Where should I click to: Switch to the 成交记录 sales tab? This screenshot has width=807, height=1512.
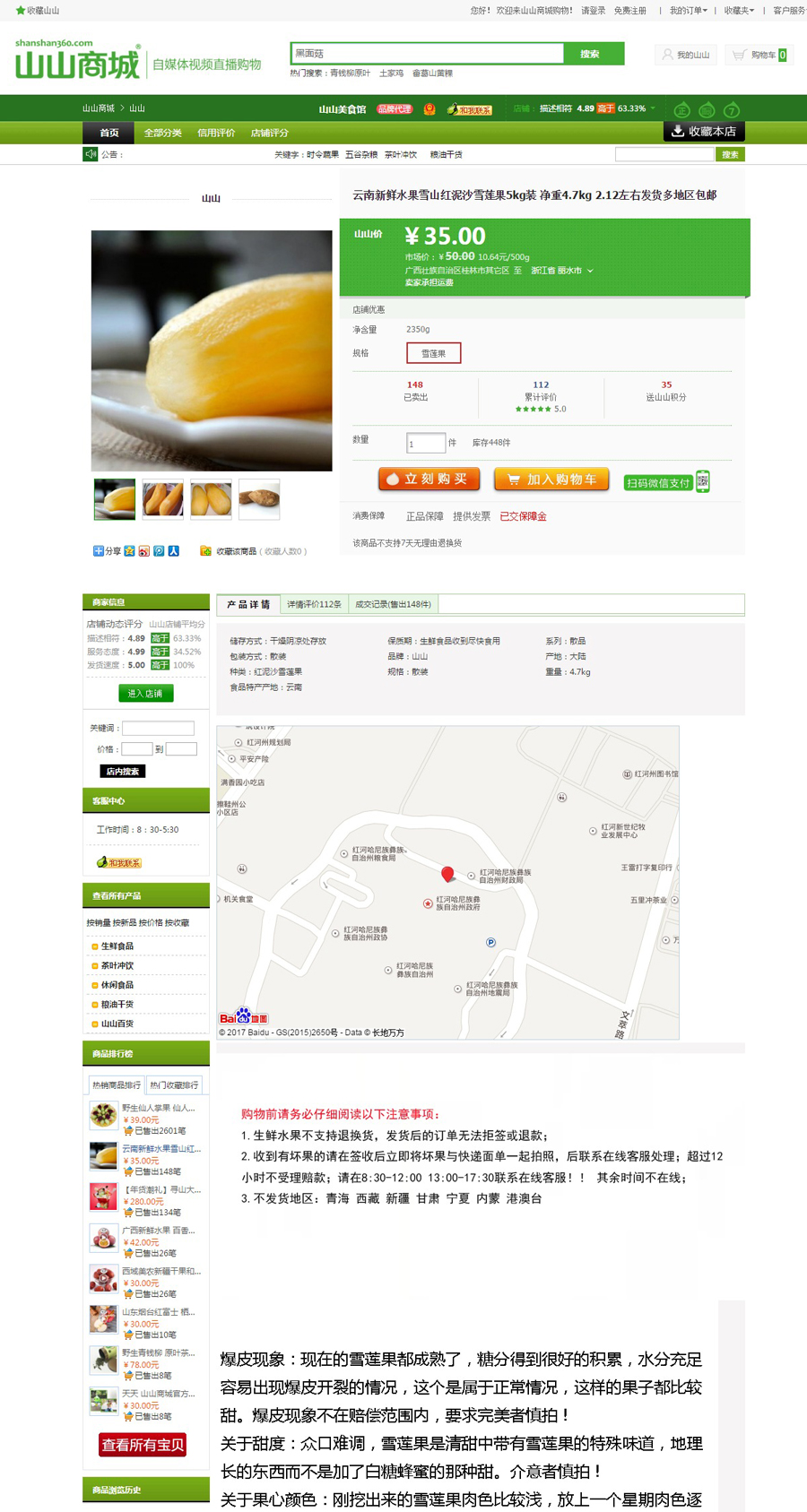pyautogui.click(x=393, y=604)
